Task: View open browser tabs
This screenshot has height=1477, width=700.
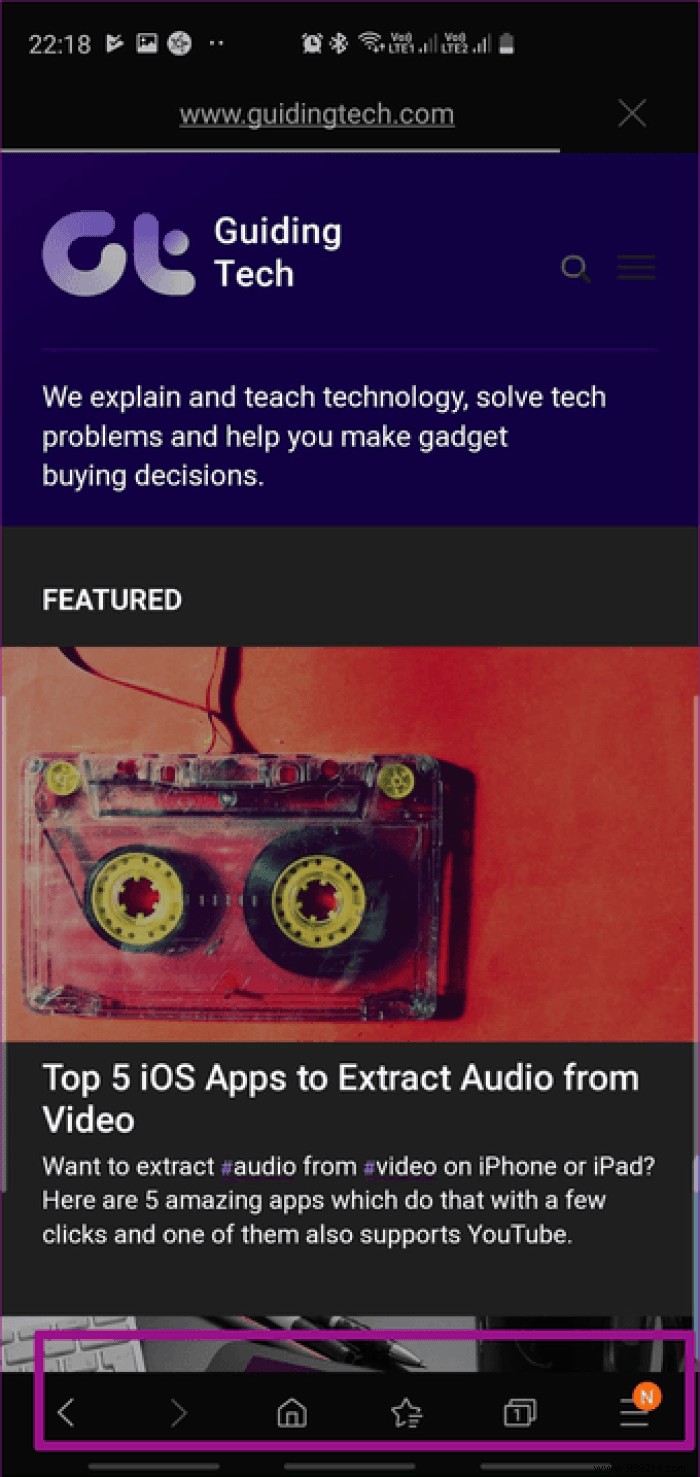Action: click(520, 1412)
